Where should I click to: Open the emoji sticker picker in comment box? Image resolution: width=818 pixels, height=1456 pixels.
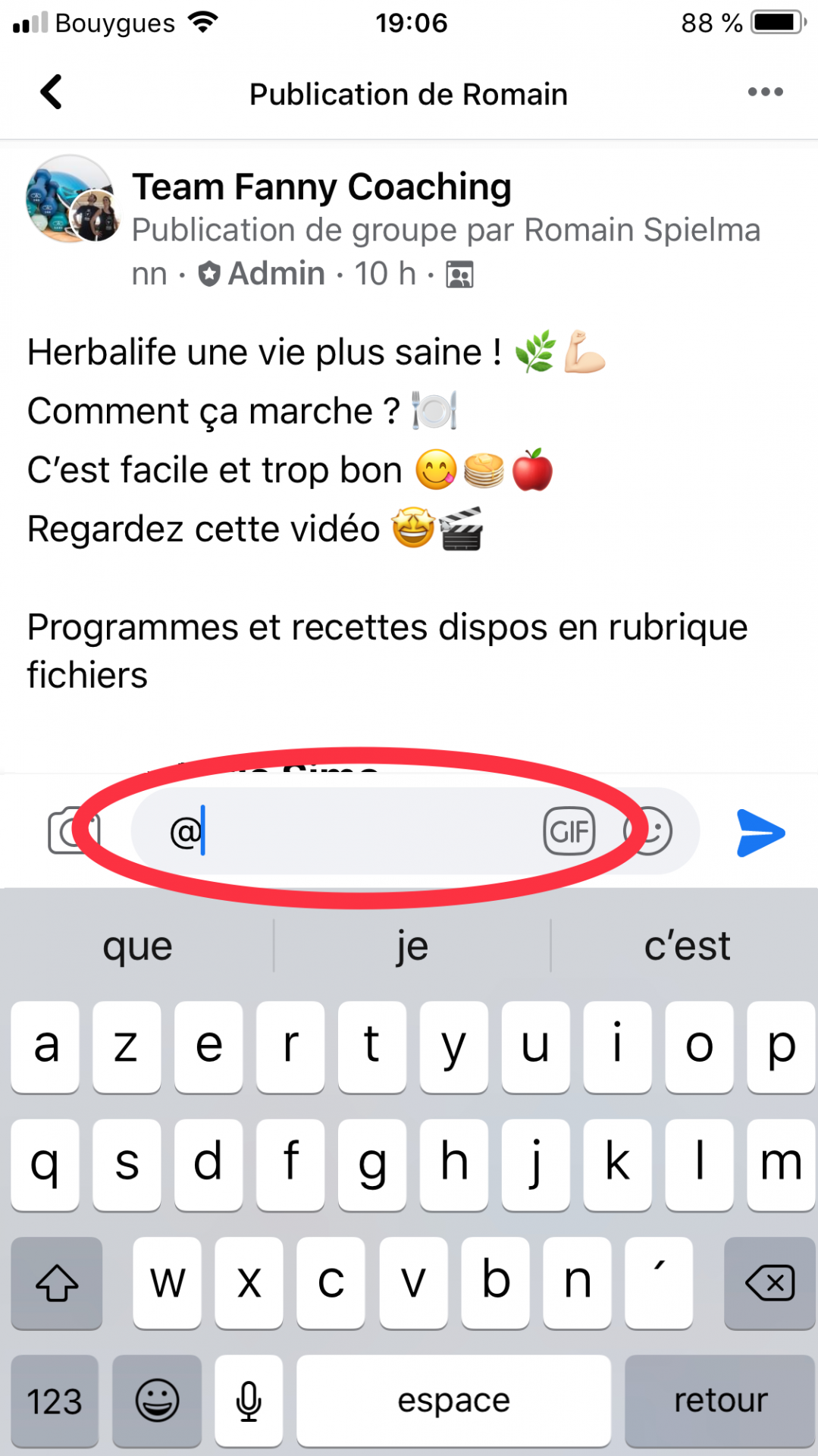coord(649,831)
